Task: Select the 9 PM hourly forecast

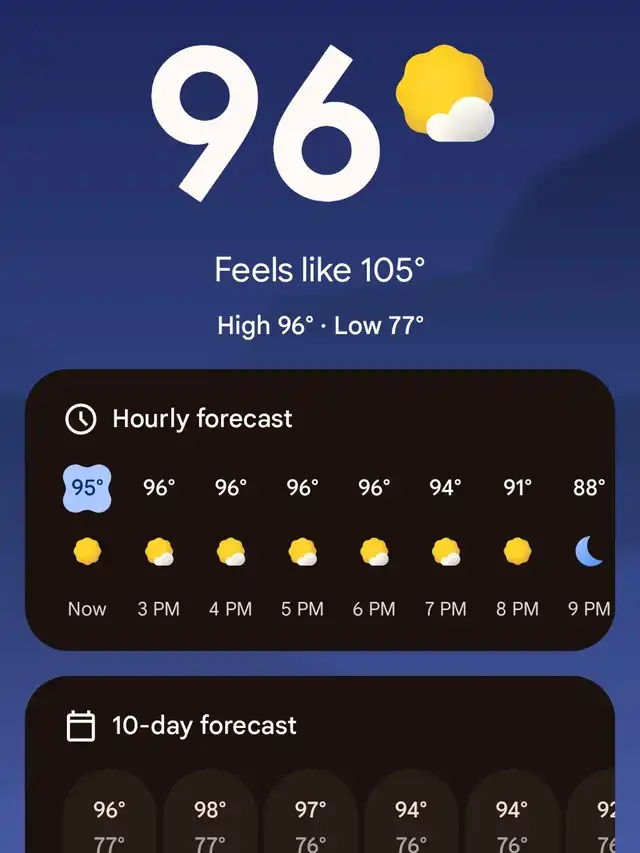Action: point(589,549)
